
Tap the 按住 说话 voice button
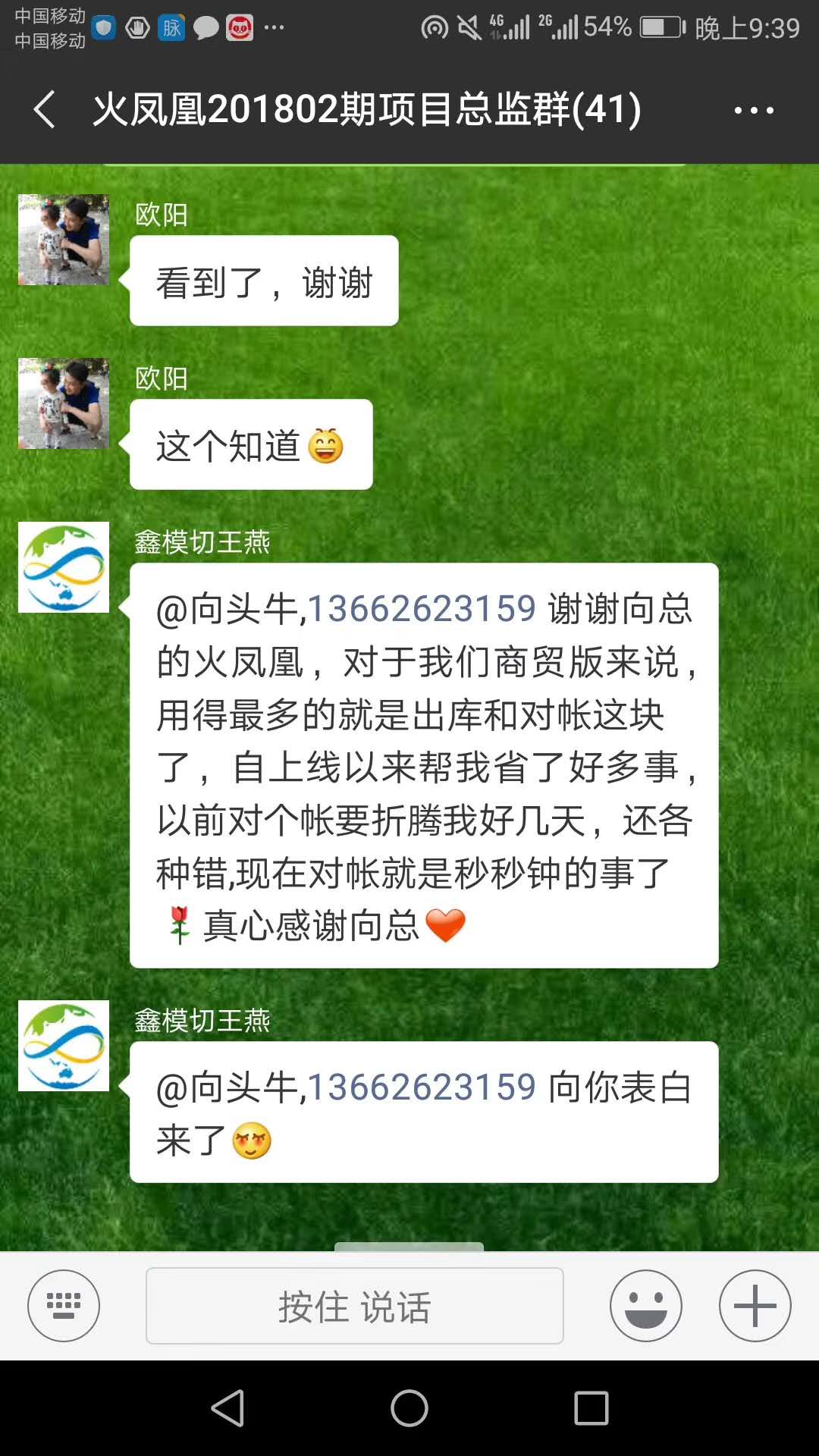[354, 1305]
